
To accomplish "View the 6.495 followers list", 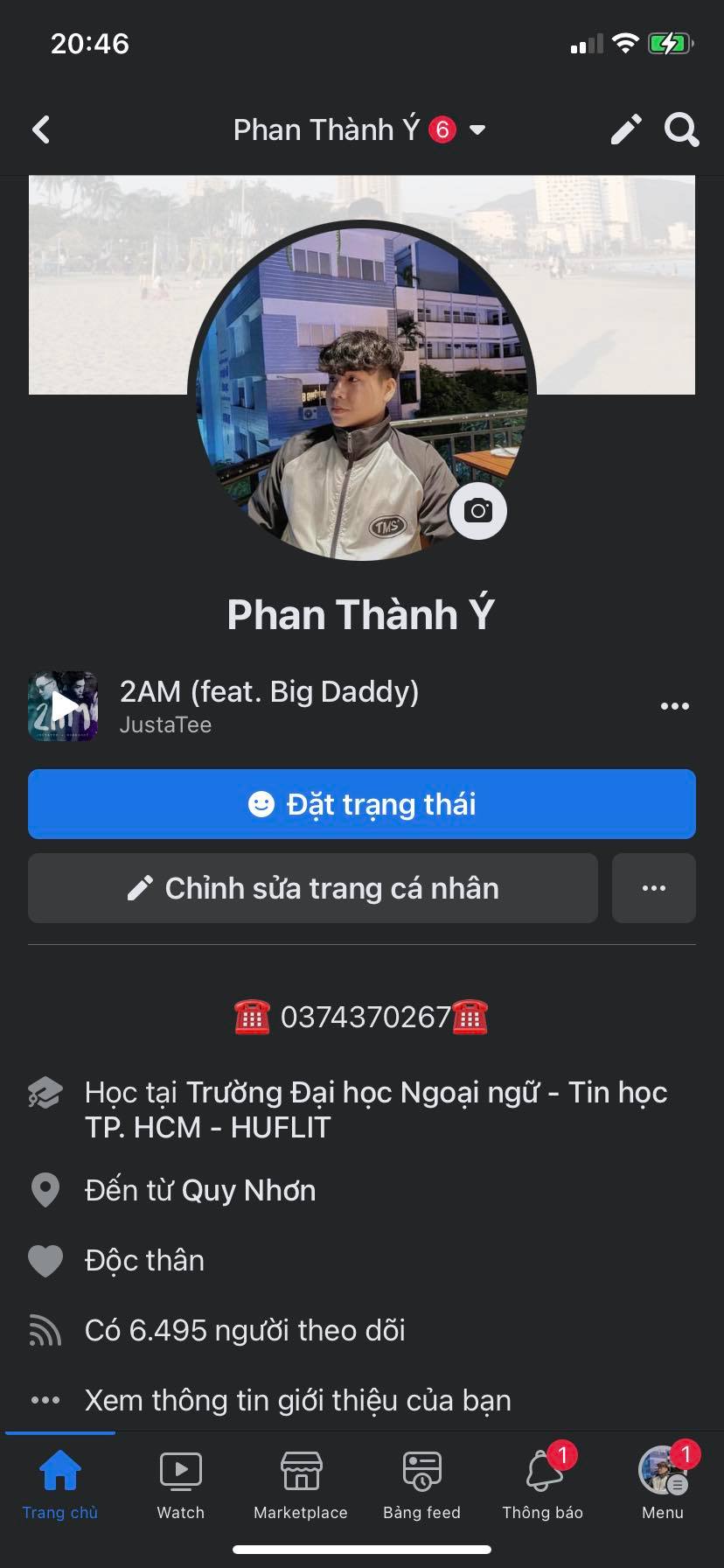I will pos(245,1330).
